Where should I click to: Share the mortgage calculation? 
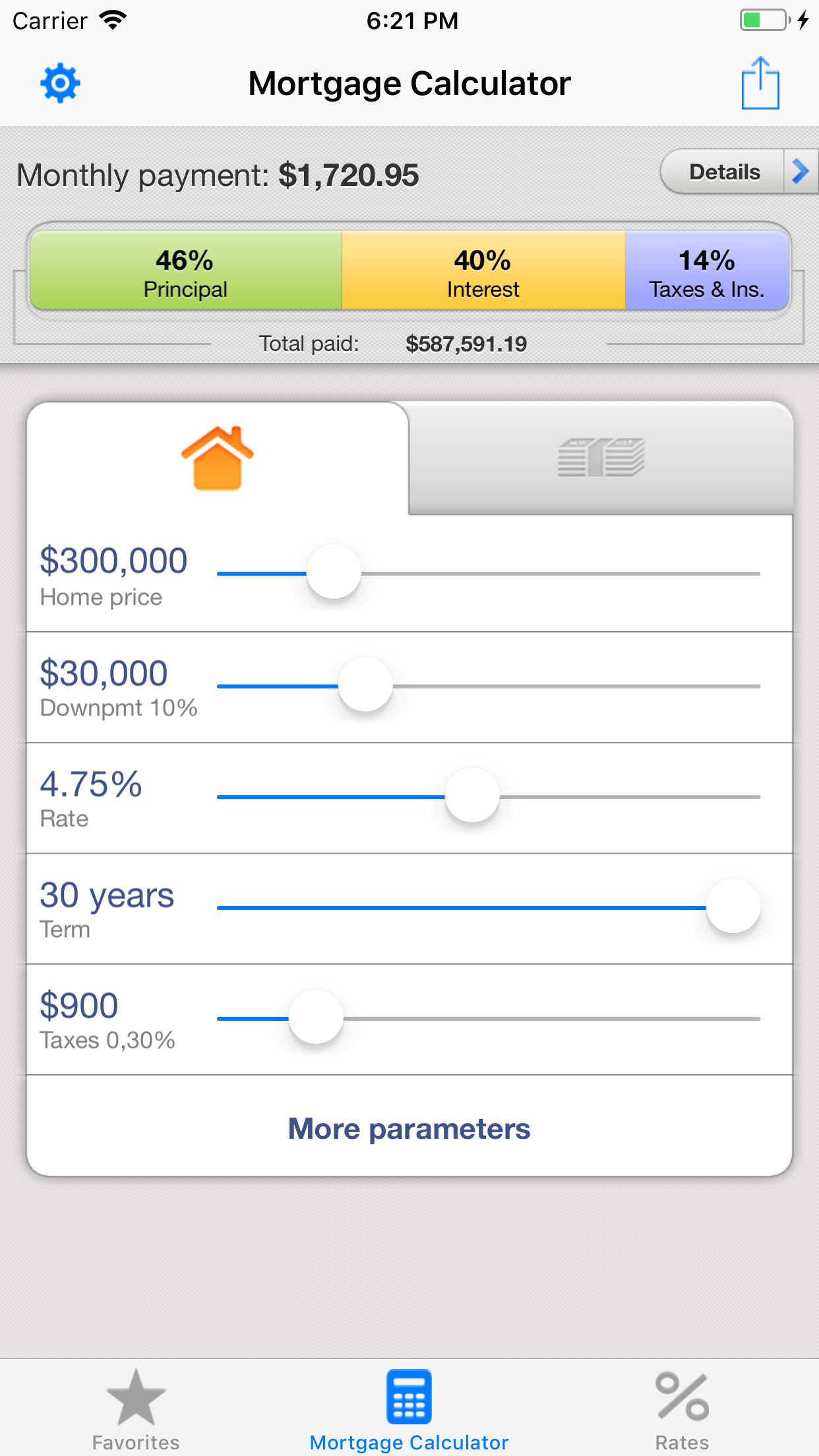[x=760, y=83]
